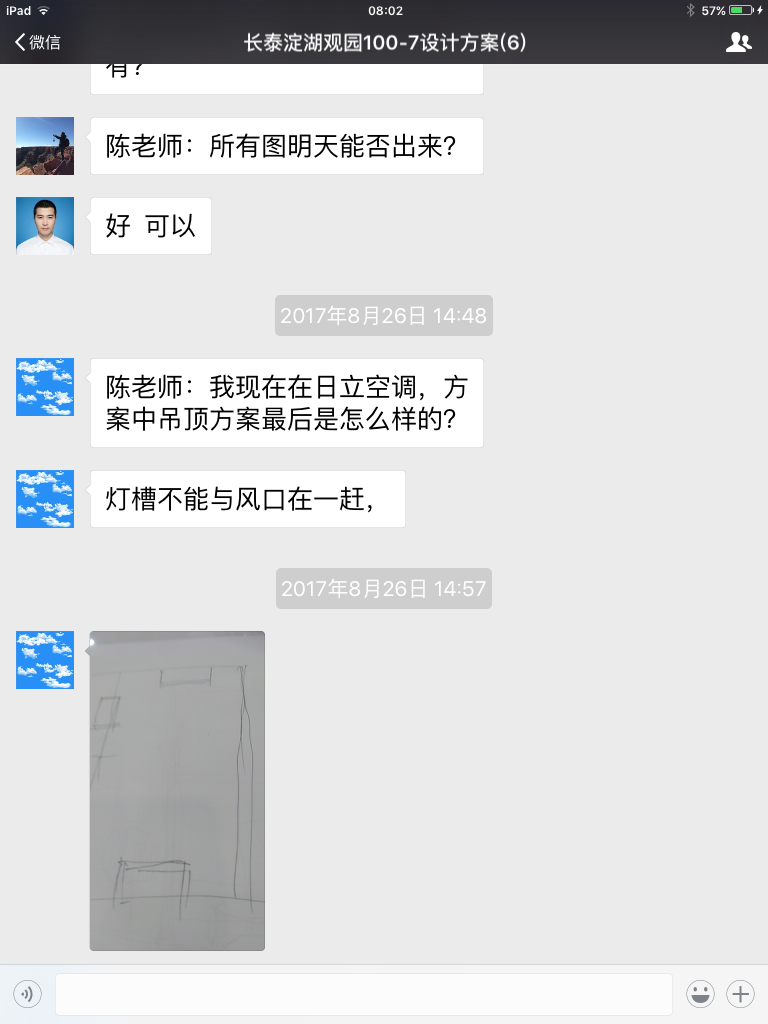Tap the cloud avatar beside 灯槽不能与风口 message

pyautogui.click(x=45, y=499)
